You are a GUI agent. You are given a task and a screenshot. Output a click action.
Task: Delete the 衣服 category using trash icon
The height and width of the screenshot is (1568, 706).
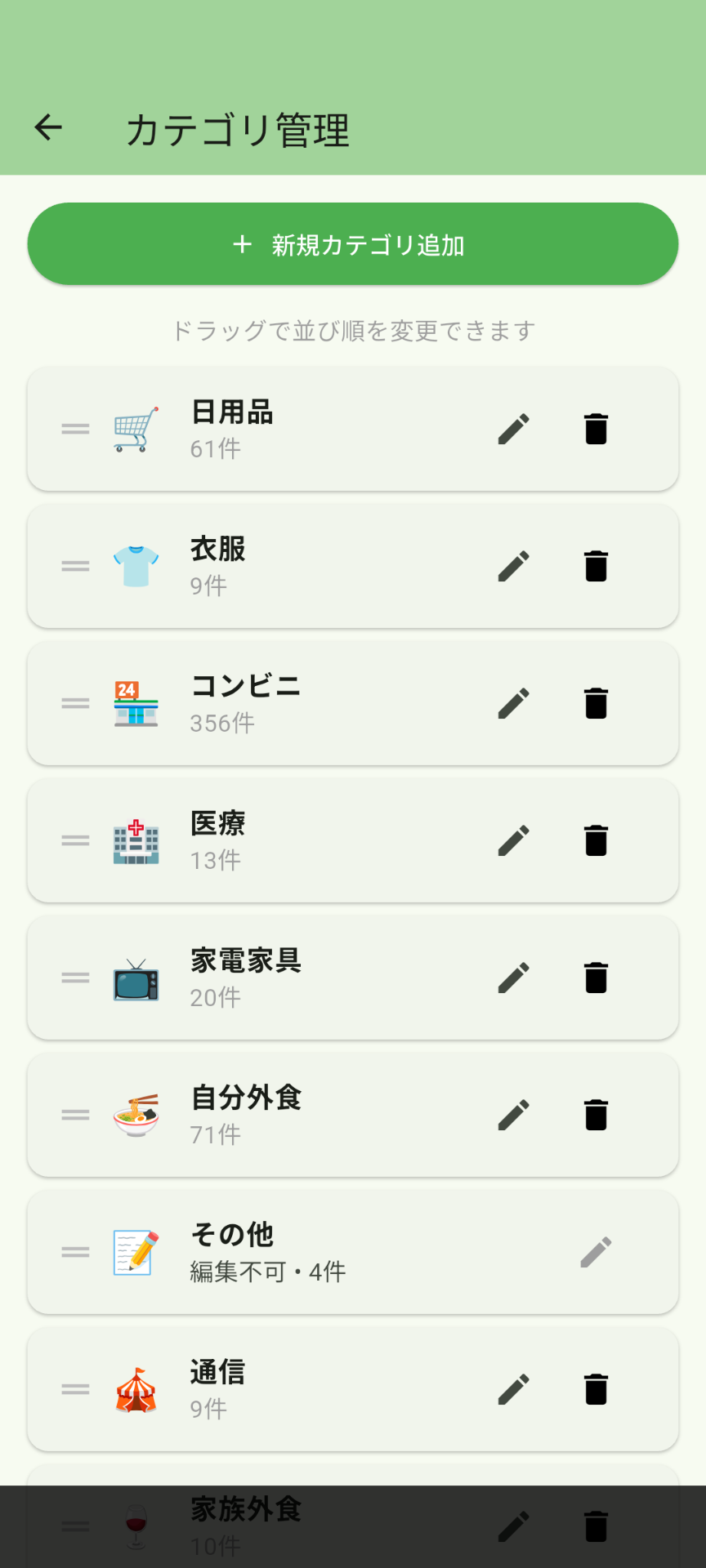click(x=596, y=566)
